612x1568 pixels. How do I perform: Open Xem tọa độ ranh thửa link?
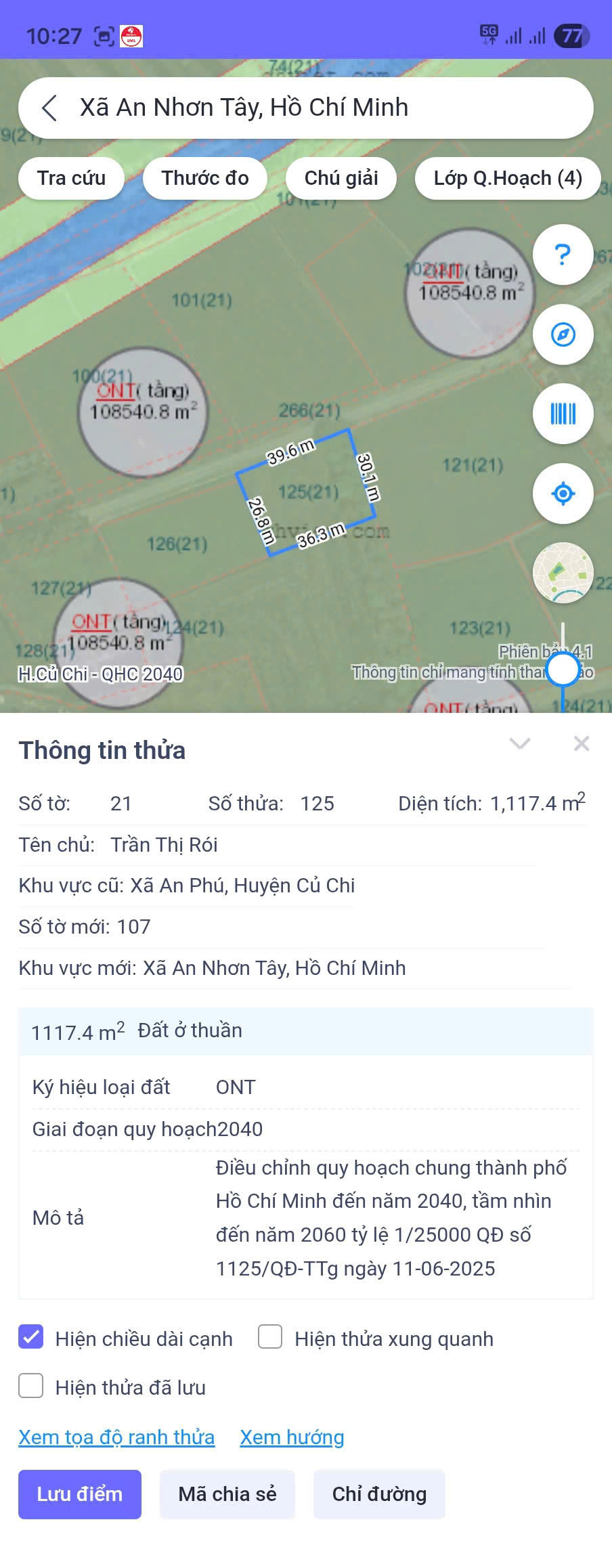(116, 1437)
